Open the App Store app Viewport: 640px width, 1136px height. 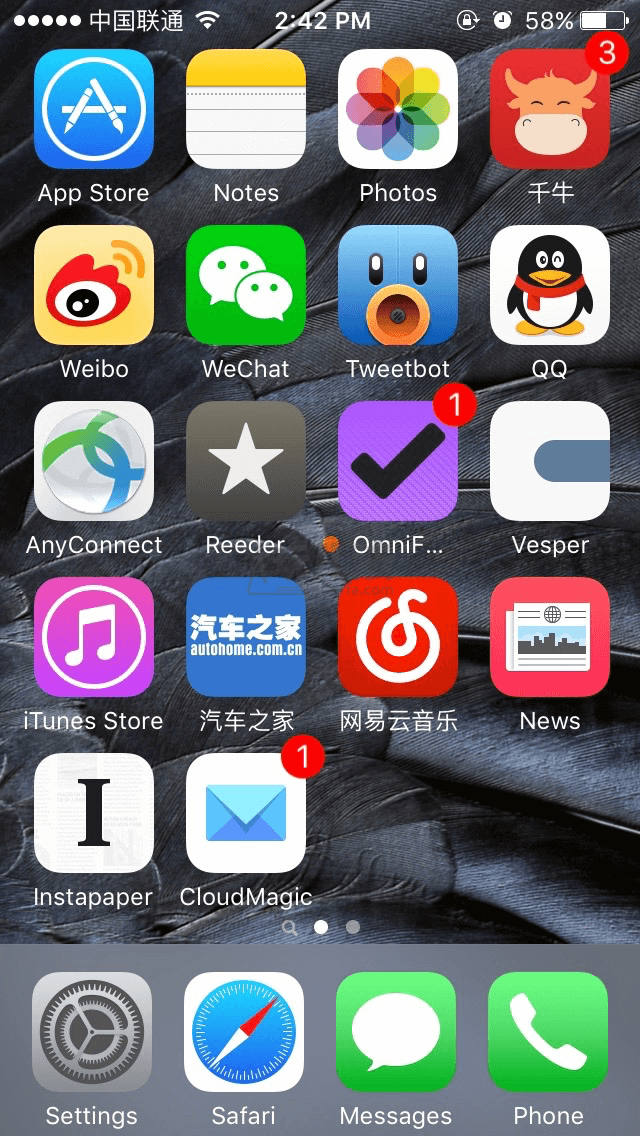pyautogui.click(x=94, y=109)
